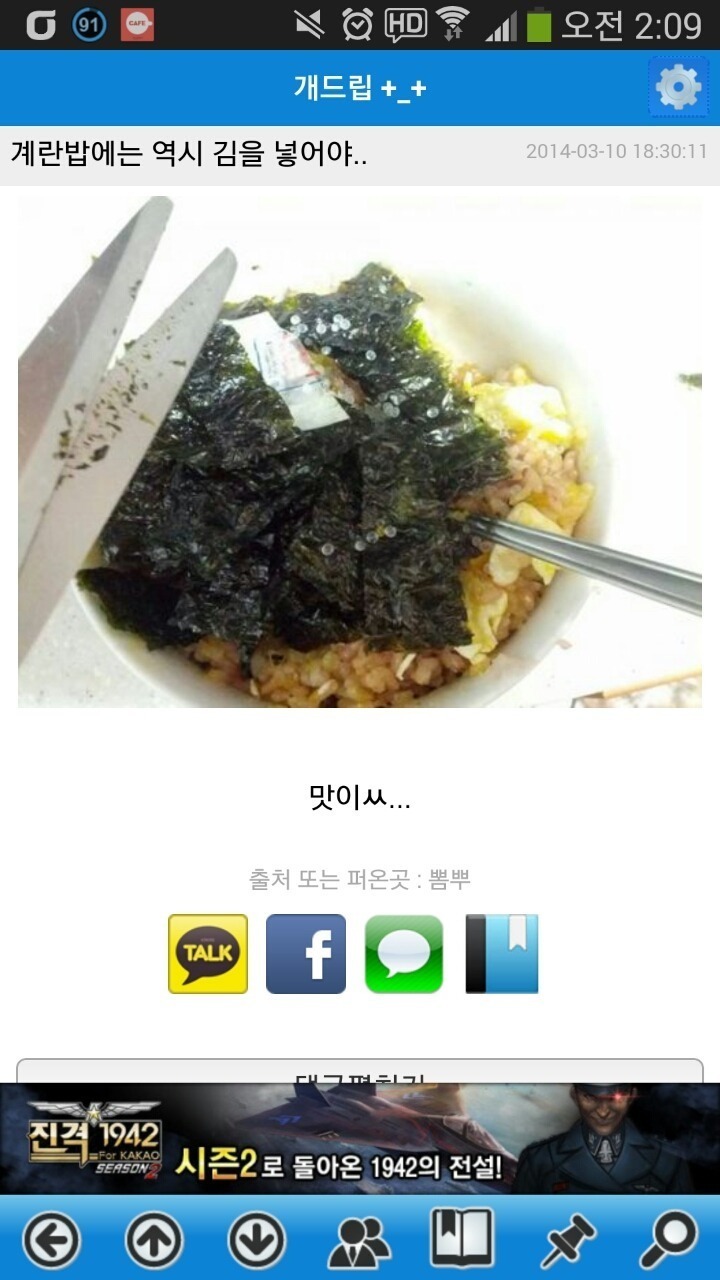
Task: Open the book icon in bottom toolbar
Action: tap(462, 1238)
